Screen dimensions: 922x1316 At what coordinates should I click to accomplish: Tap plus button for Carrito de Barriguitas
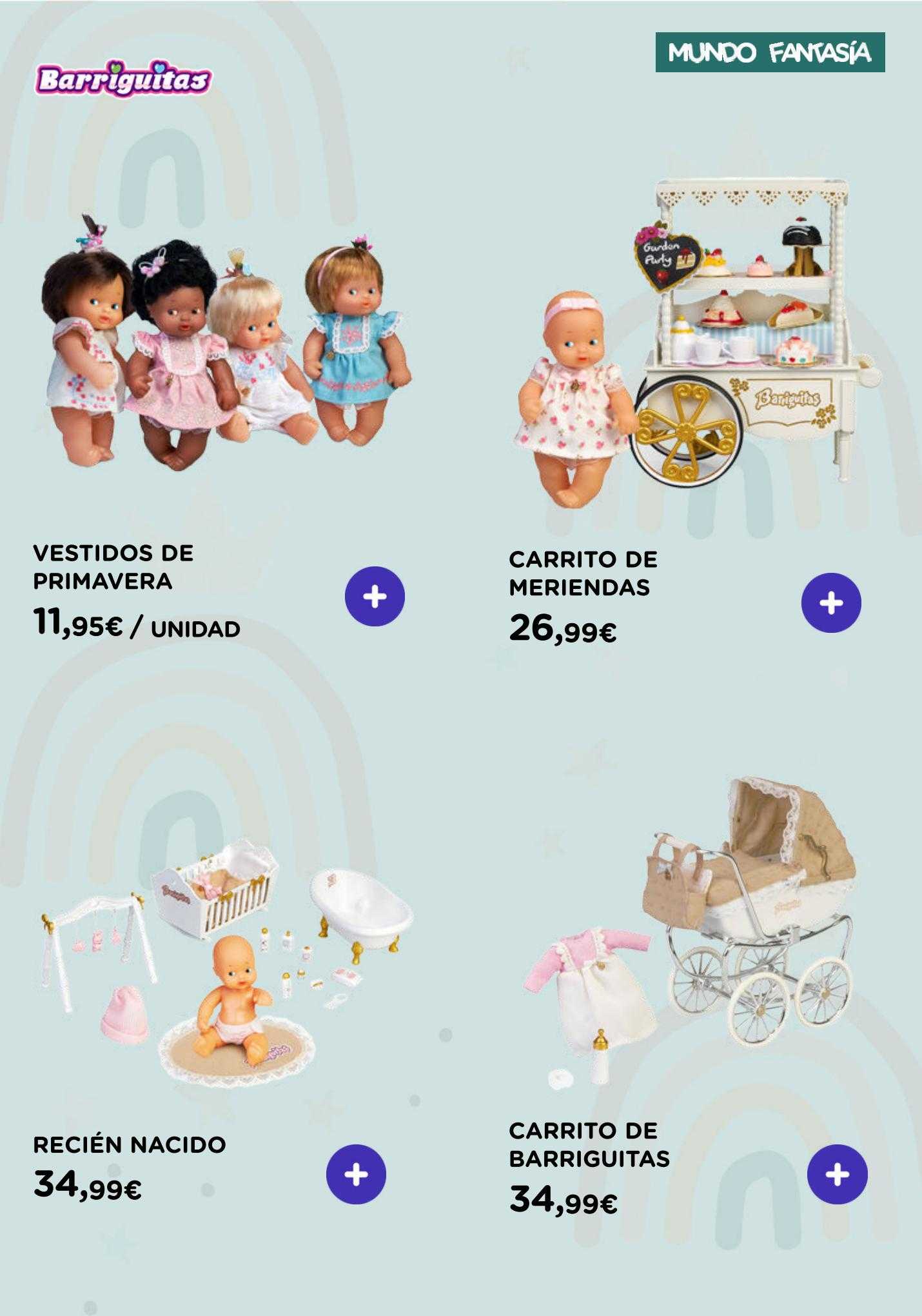click(x=837, y=1174)
